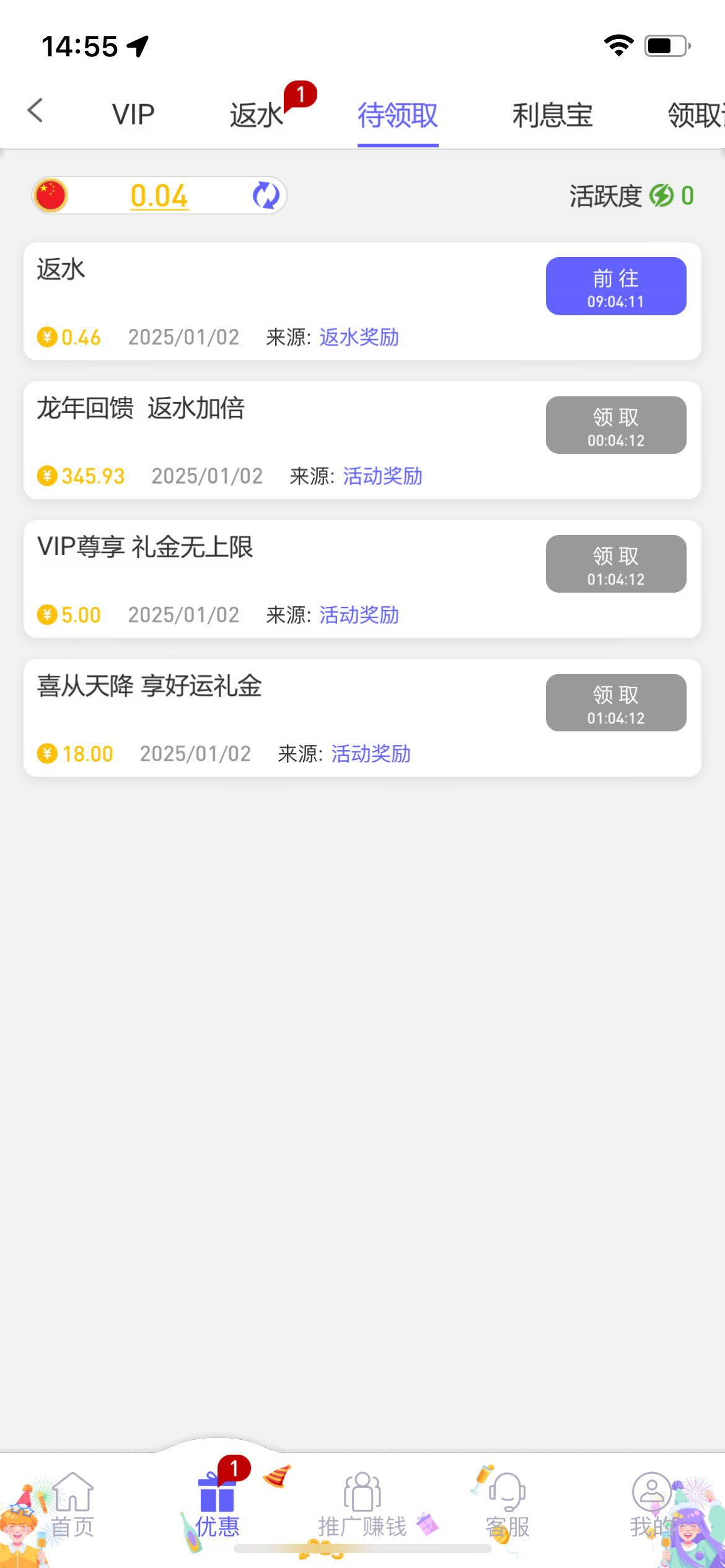Open the 返水奖励 source link

359,338
